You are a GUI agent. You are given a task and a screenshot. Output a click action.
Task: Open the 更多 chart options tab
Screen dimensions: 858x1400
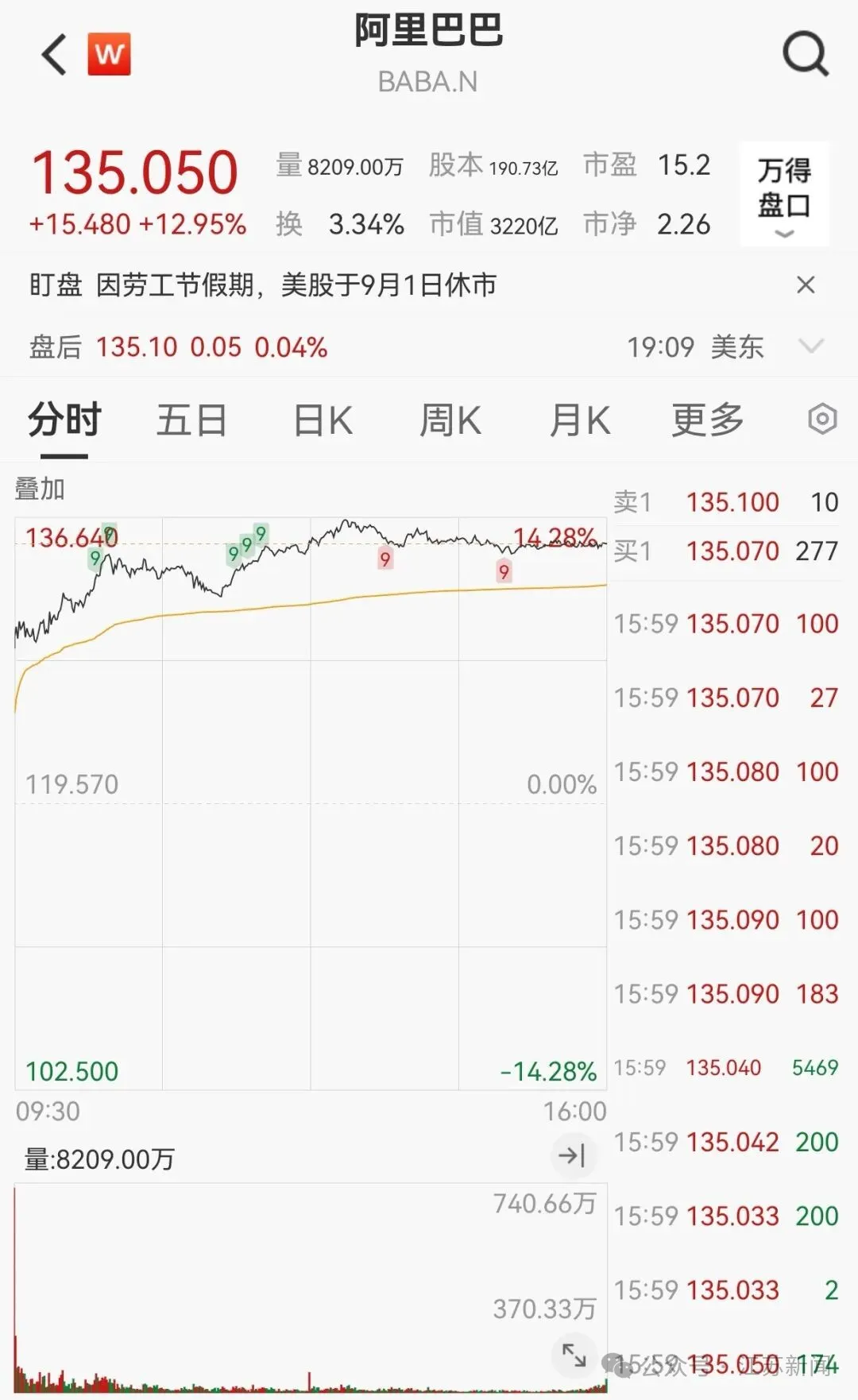[707, 420]
